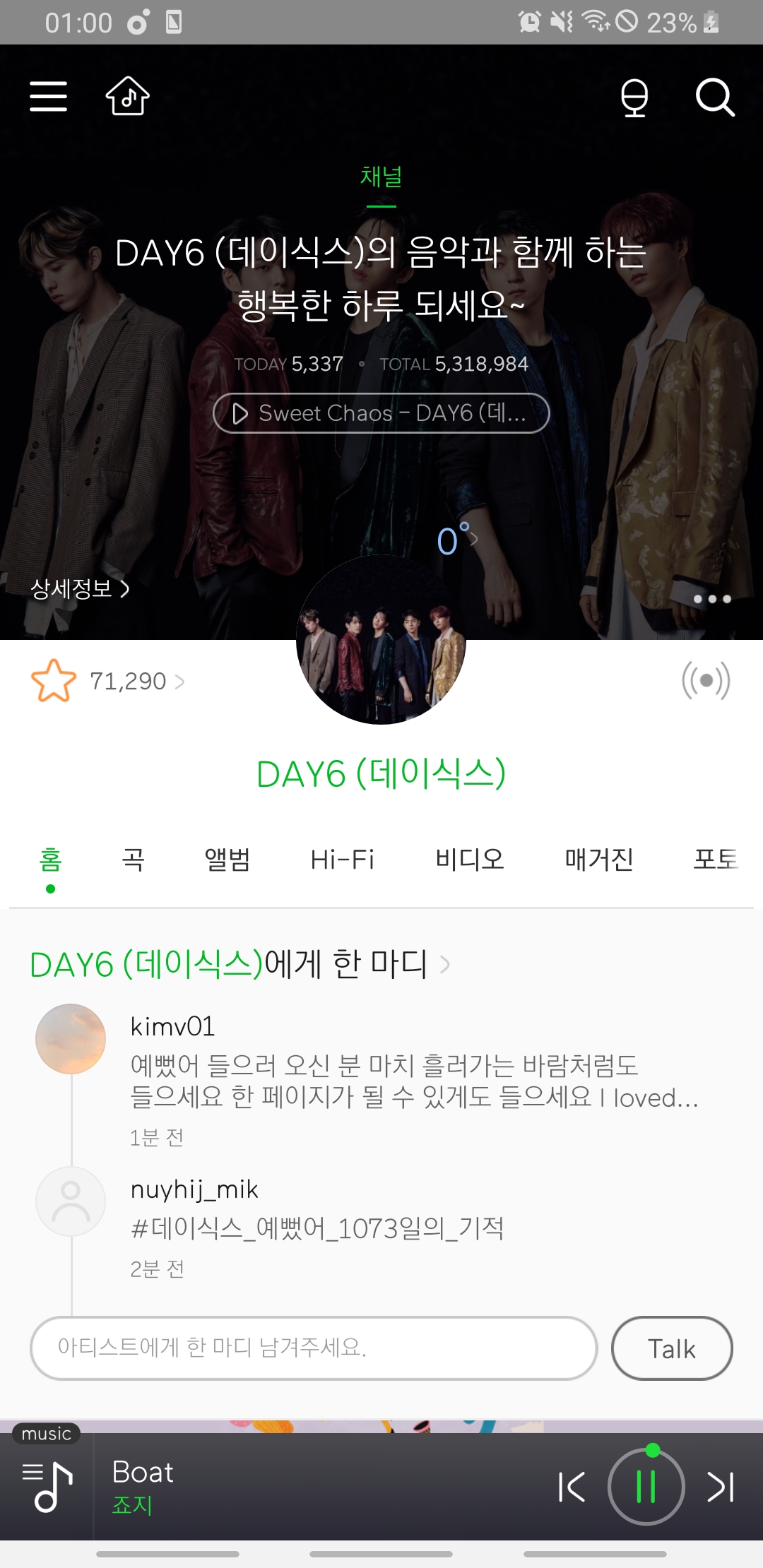Screen dimensions: 763x1568
Task: Tap the star favorite icon
Action: tap(52, 680)
